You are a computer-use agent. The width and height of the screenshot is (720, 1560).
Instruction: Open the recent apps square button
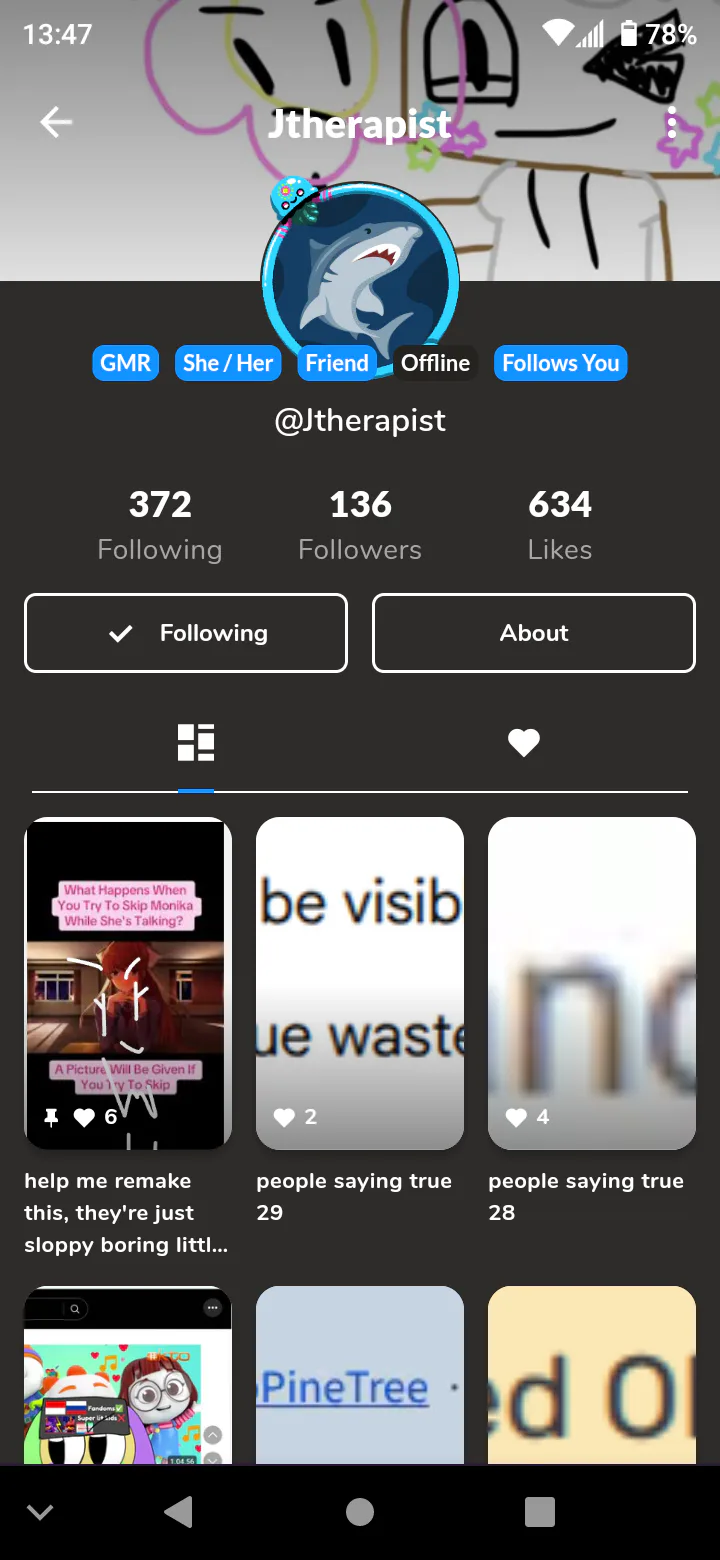tap(540, 1513)
